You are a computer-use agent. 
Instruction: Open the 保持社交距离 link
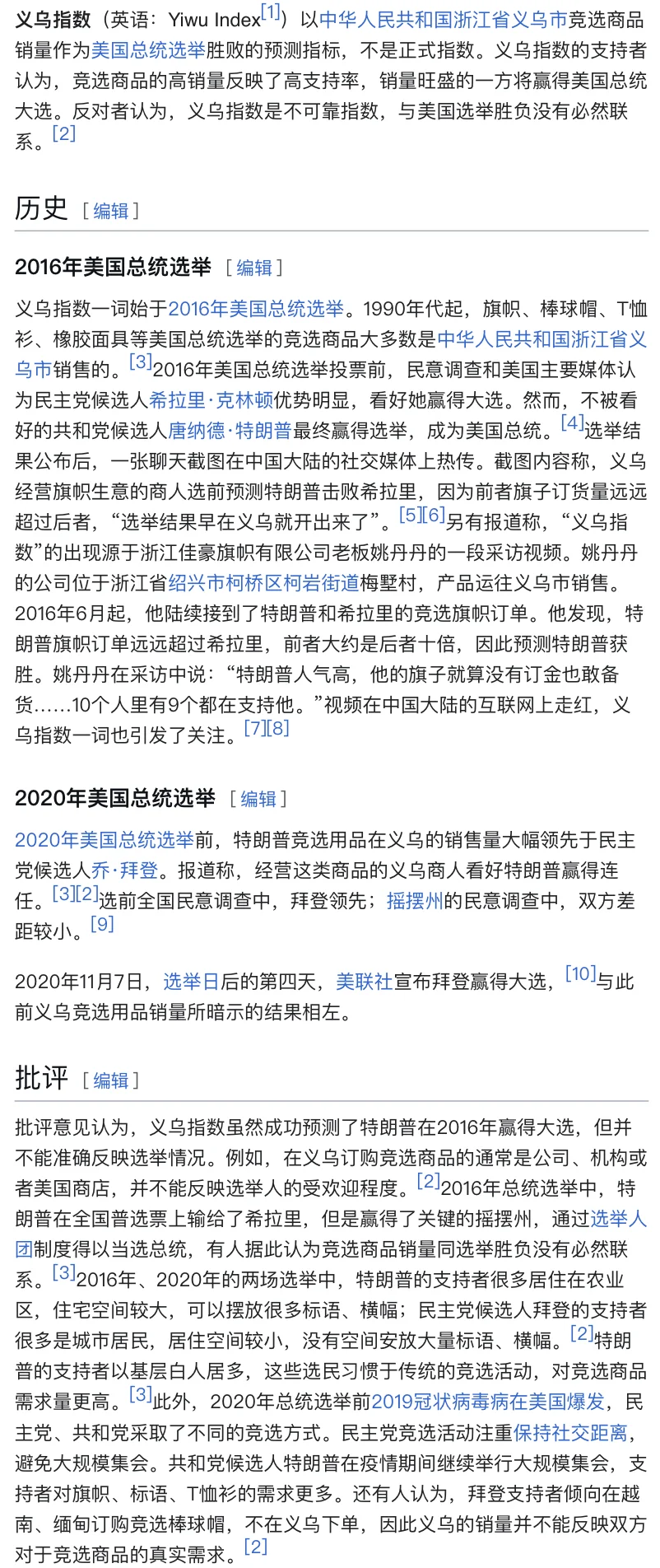tap(569, 1432)
